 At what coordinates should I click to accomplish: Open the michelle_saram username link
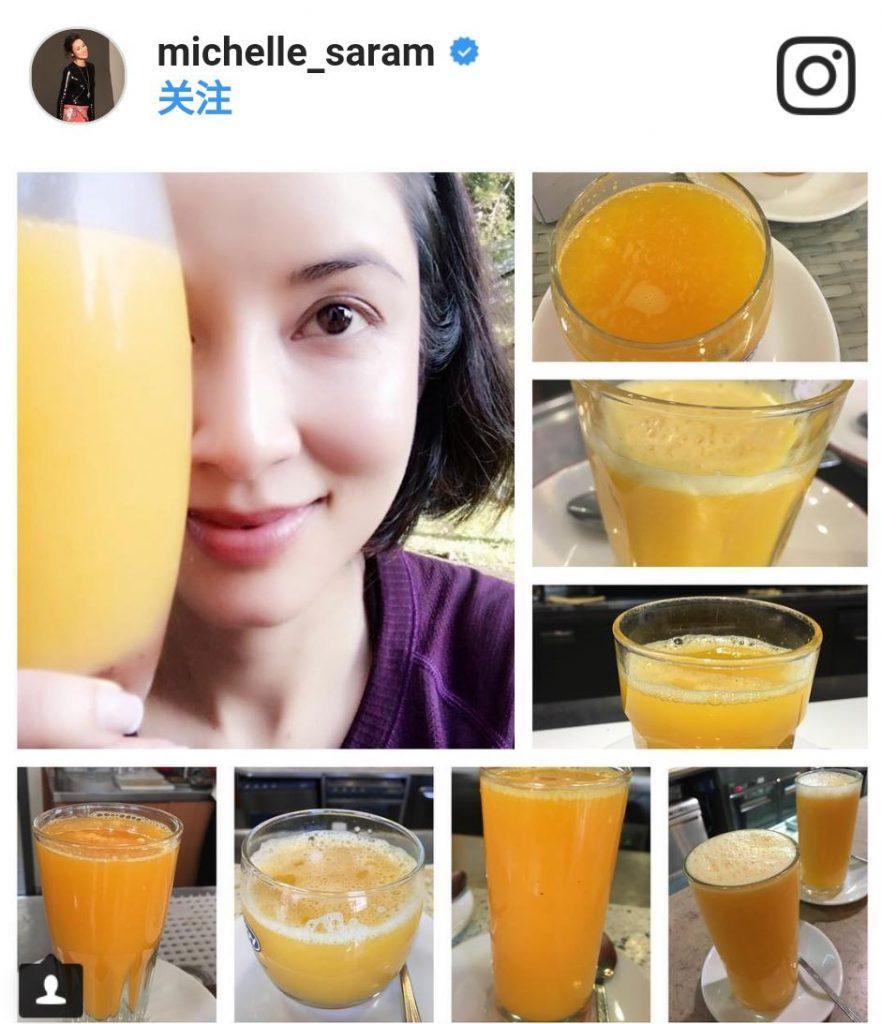[295, 52]
